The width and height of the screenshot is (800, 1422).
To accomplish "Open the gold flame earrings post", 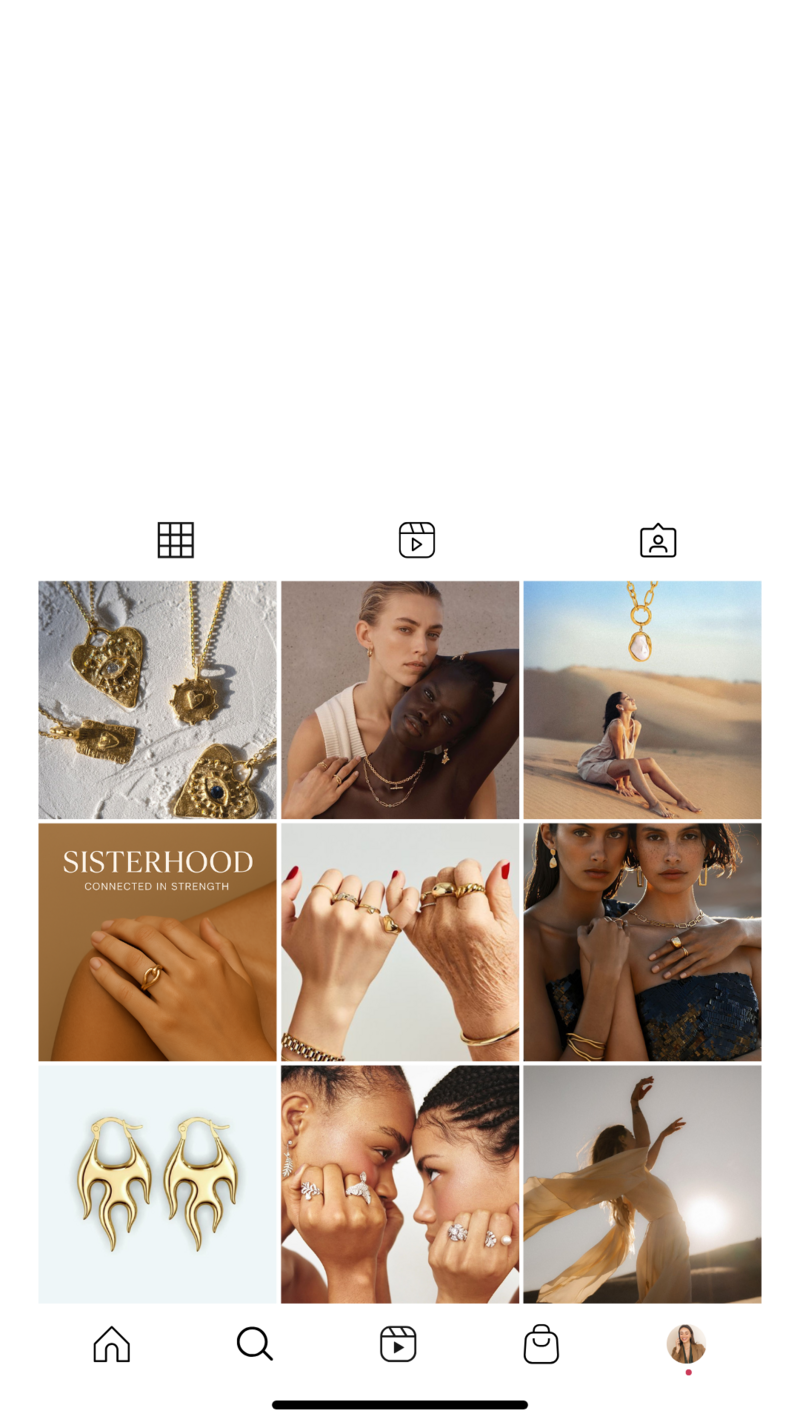I will click(158, 1184).
